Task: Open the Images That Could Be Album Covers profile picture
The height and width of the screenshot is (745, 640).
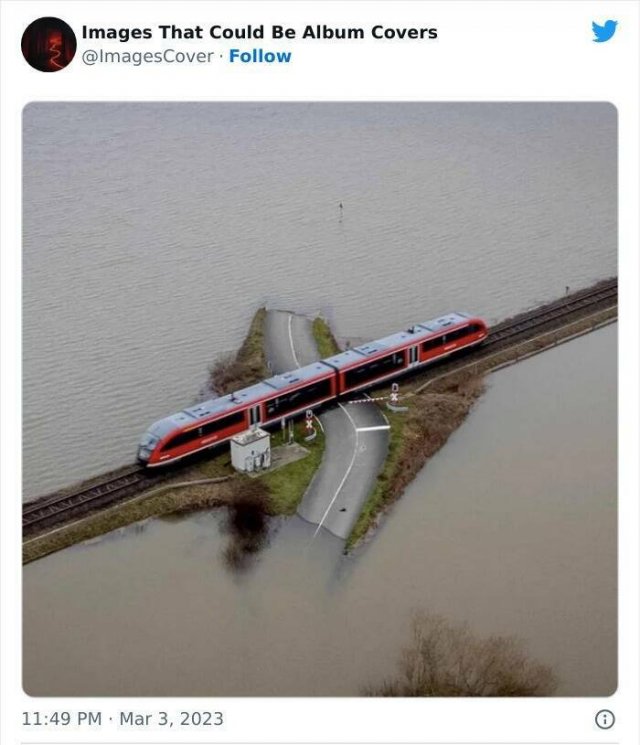Action: coord(49,44)
